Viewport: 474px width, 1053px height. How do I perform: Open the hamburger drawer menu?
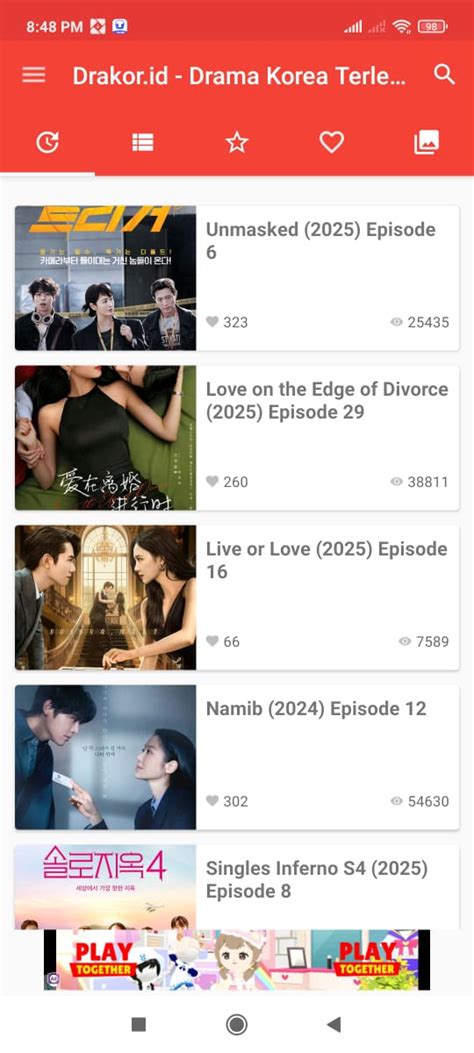tap(34, 75)
